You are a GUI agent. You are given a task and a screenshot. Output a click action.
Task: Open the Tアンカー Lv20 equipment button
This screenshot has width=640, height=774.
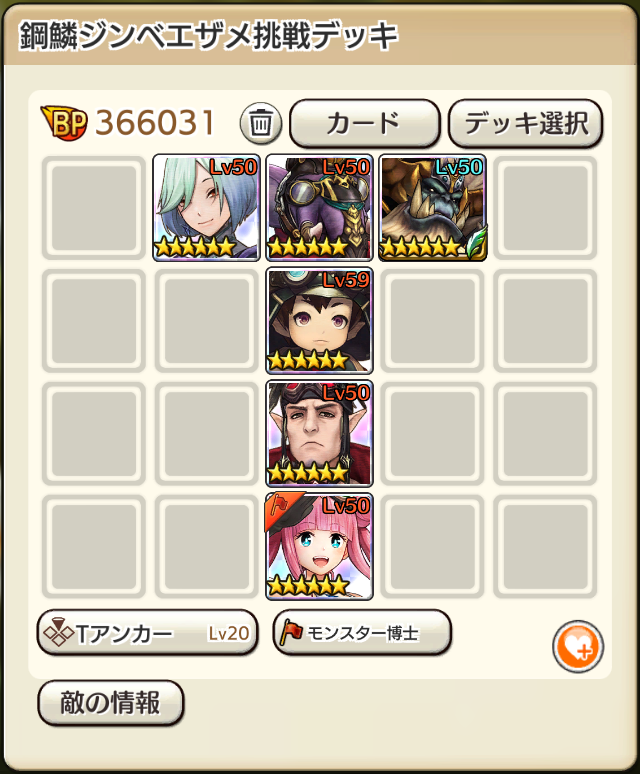click(147, 633)
